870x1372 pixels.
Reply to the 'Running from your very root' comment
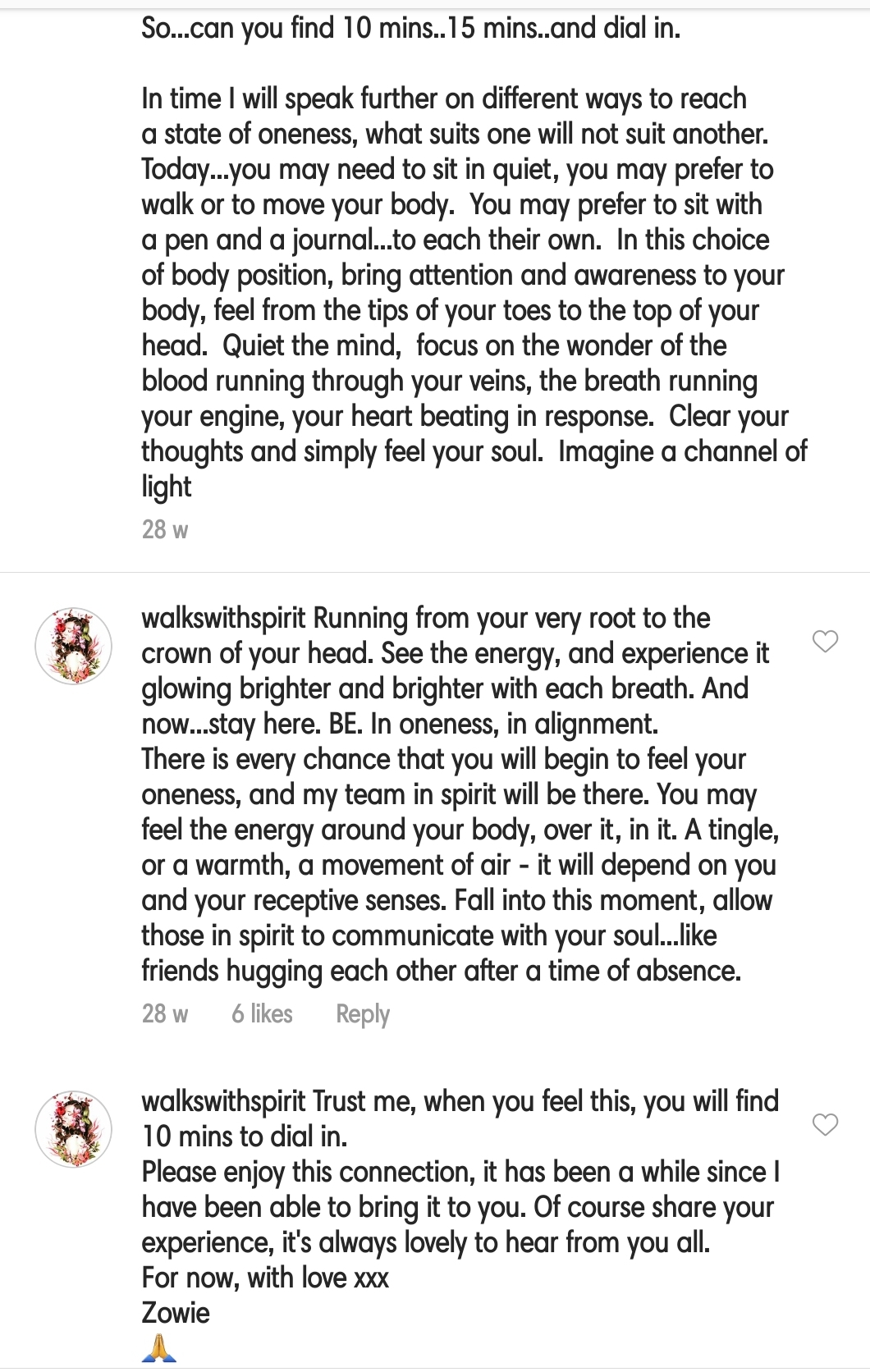point(362,1014)
